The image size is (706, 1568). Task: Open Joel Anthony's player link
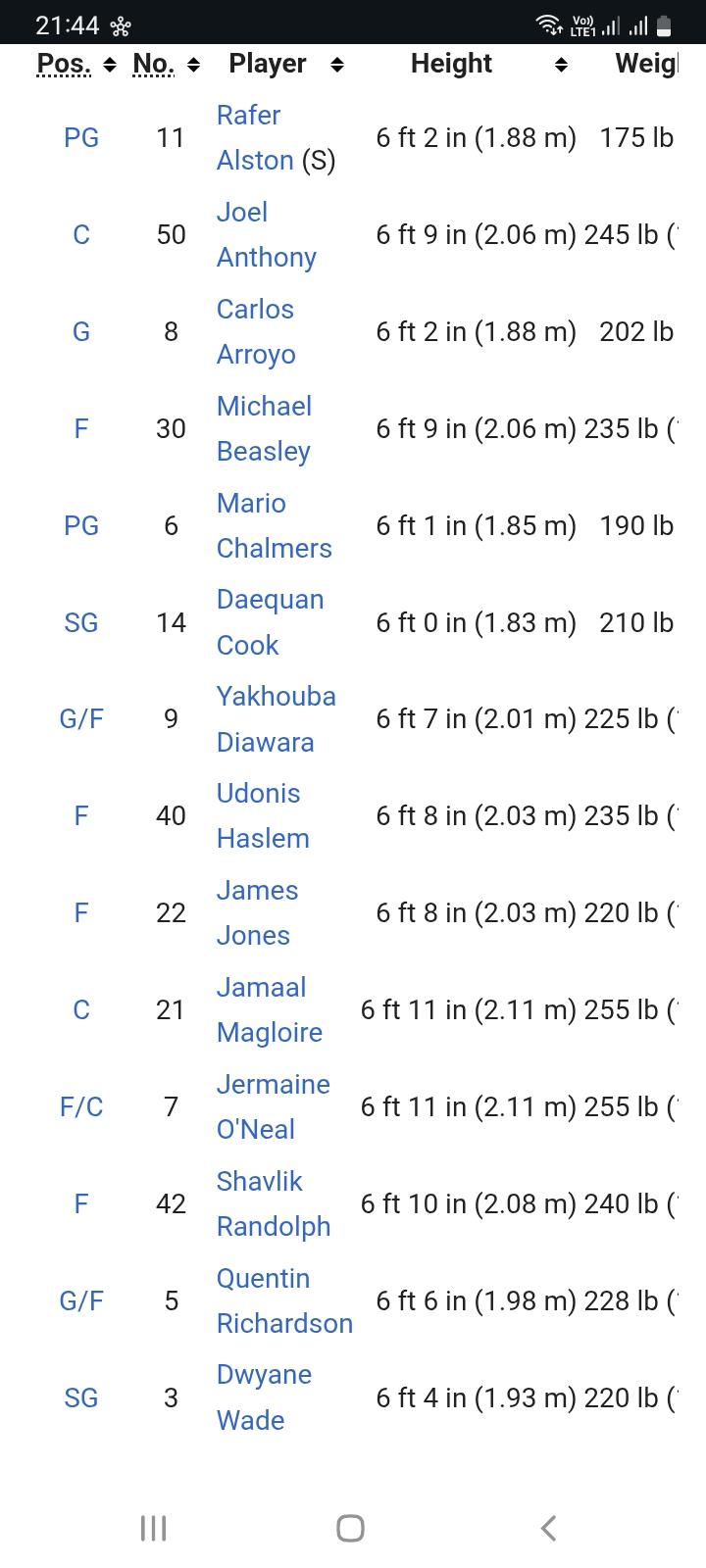coord(266,234)
